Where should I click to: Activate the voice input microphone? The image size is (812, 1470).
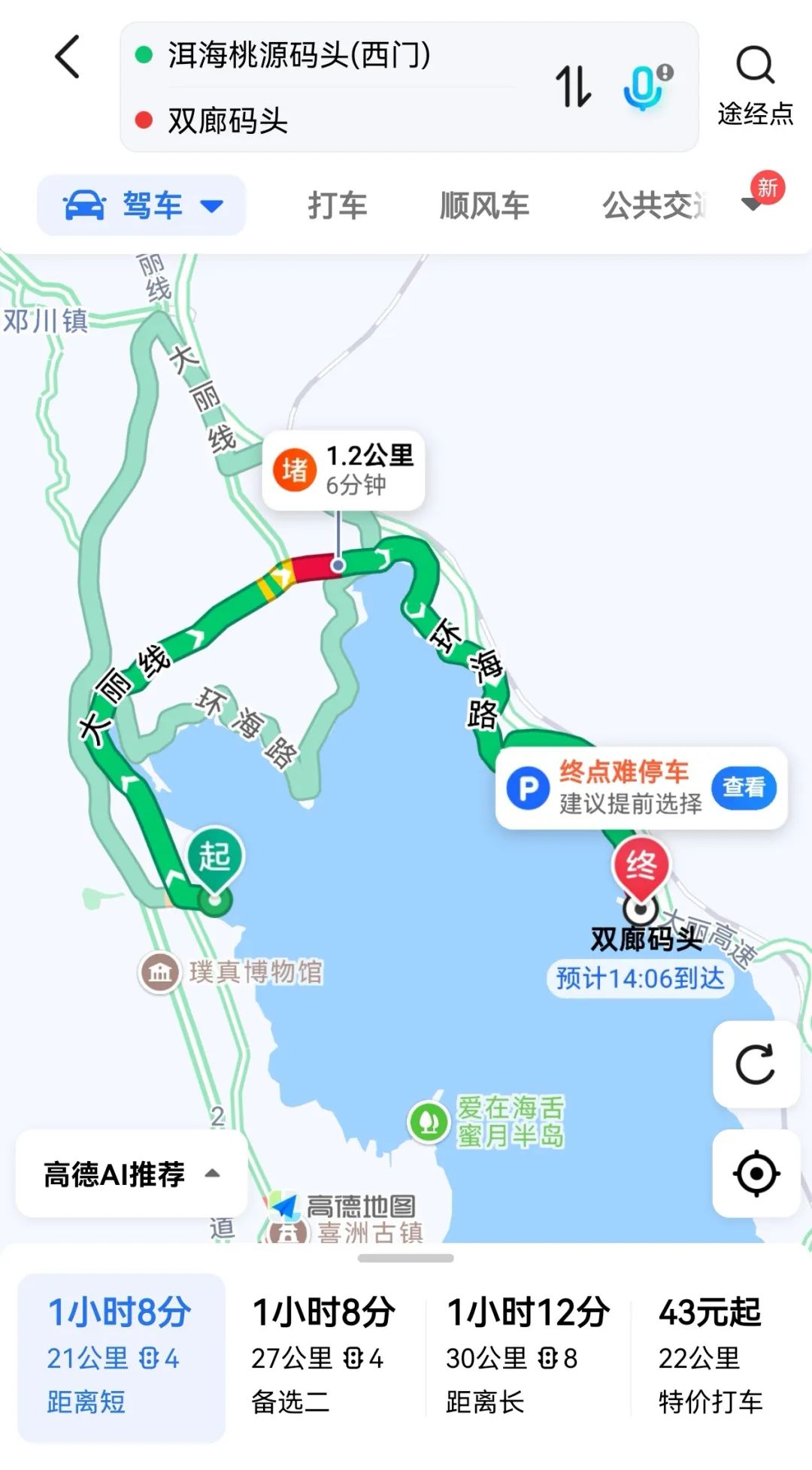[x=647, y=86]
